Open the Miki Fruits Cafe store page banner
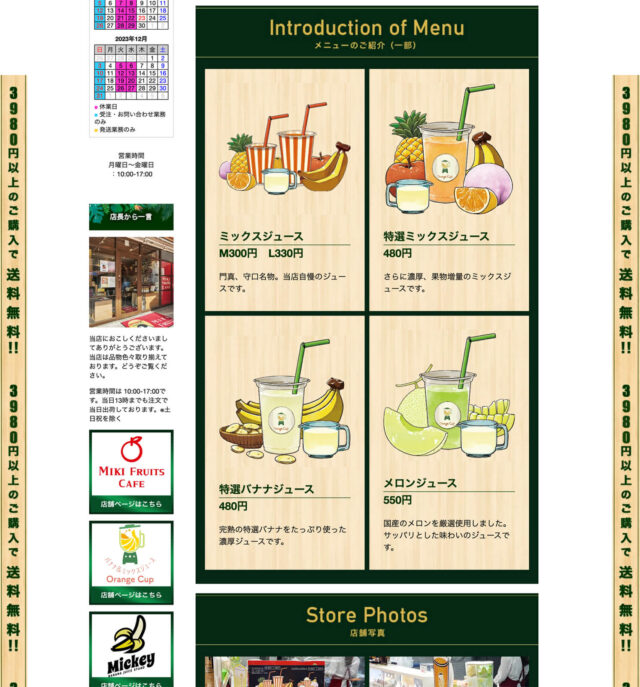640x687 pixels. [x=131, y=472]
